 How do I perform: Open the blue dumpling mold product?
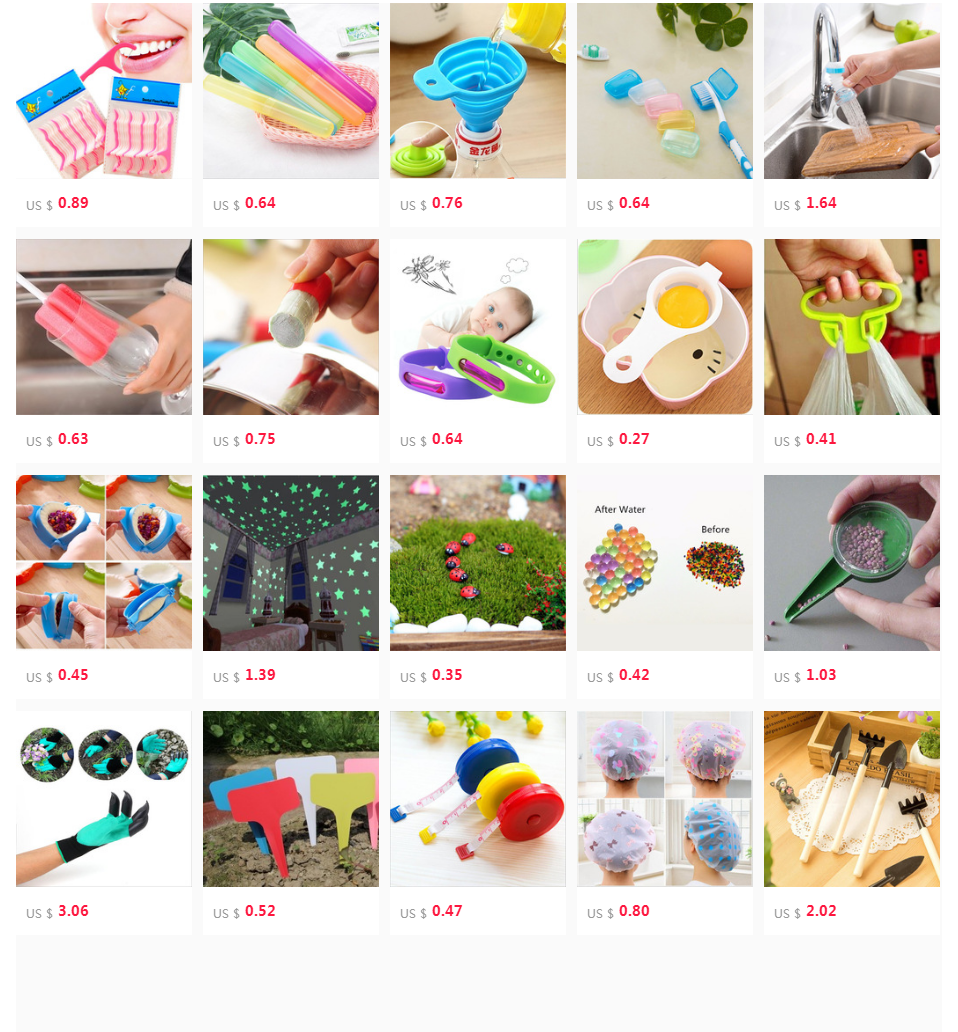[x=104, y=563]
